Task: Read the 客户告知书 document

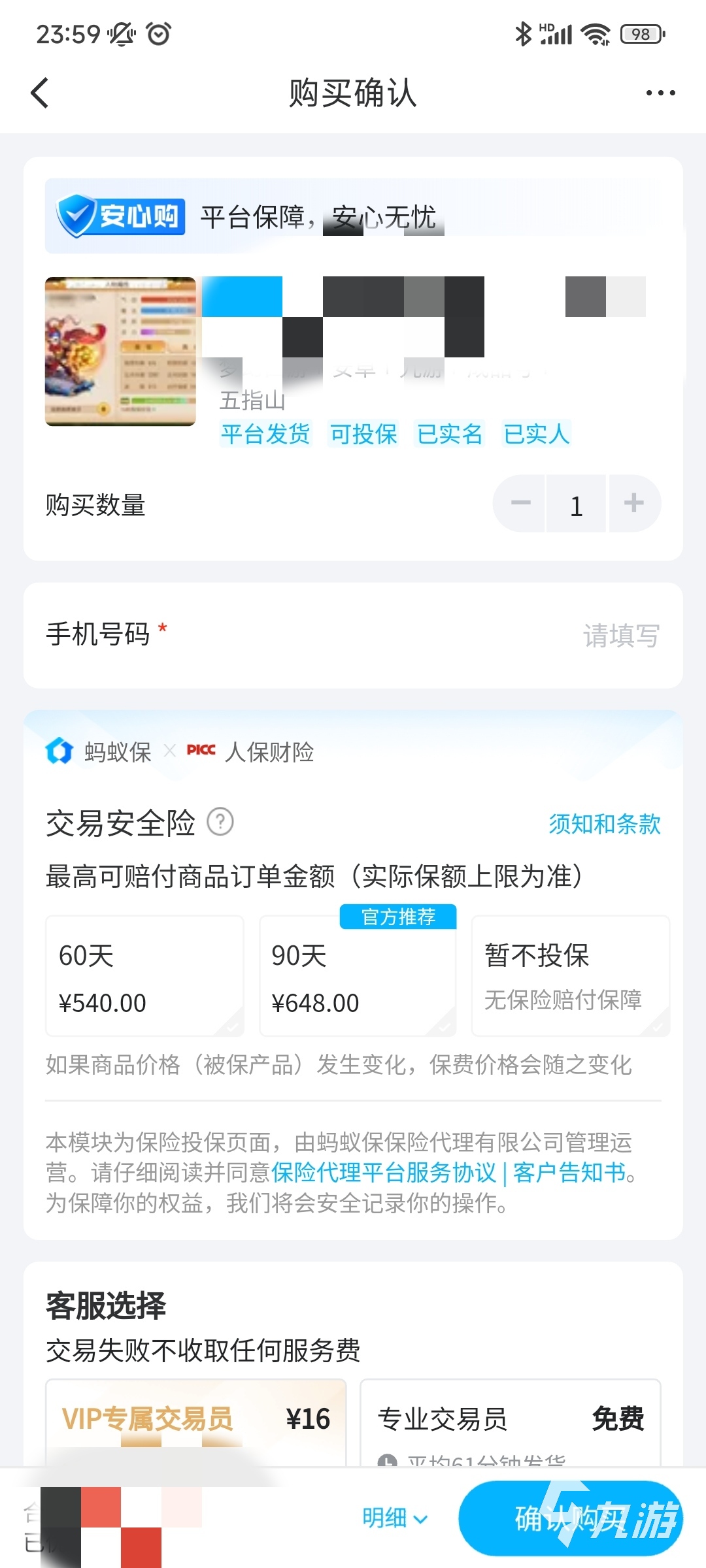Action: tap(569, 1173)
